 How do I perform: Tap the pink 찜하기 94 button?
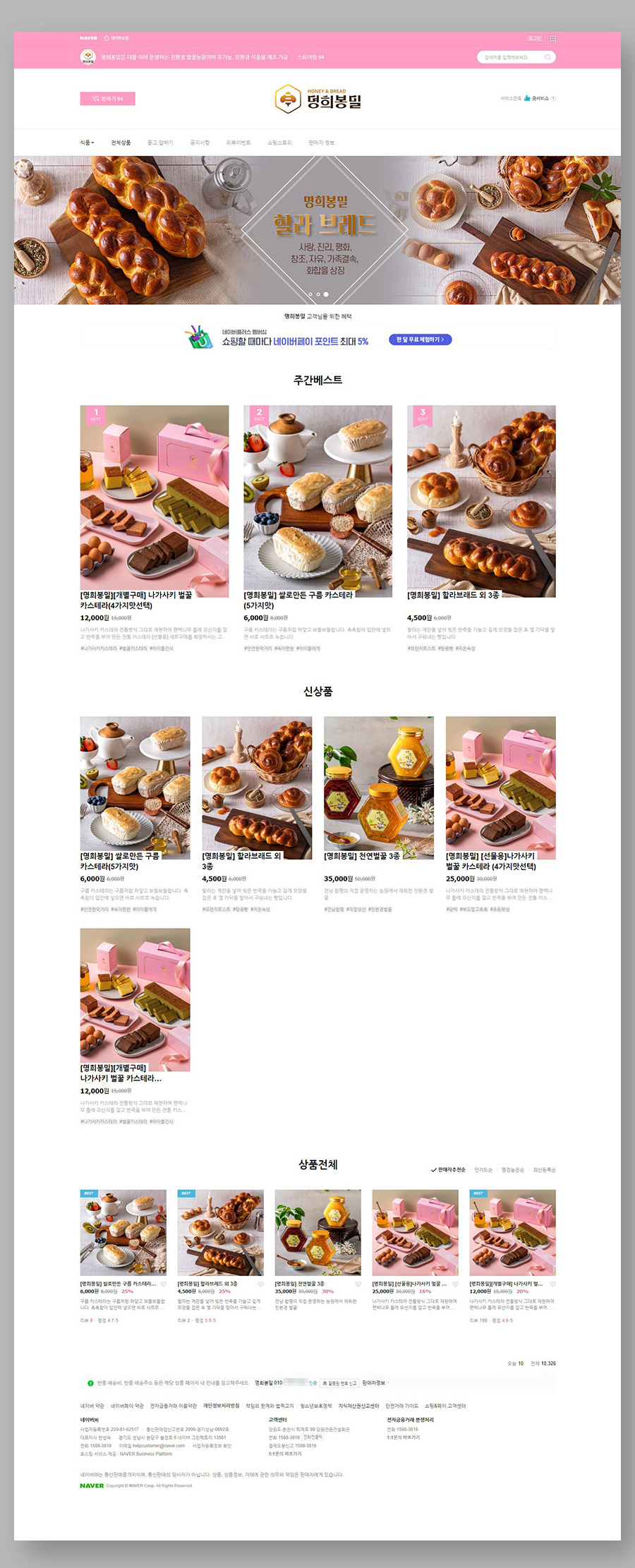click(107, 99)
